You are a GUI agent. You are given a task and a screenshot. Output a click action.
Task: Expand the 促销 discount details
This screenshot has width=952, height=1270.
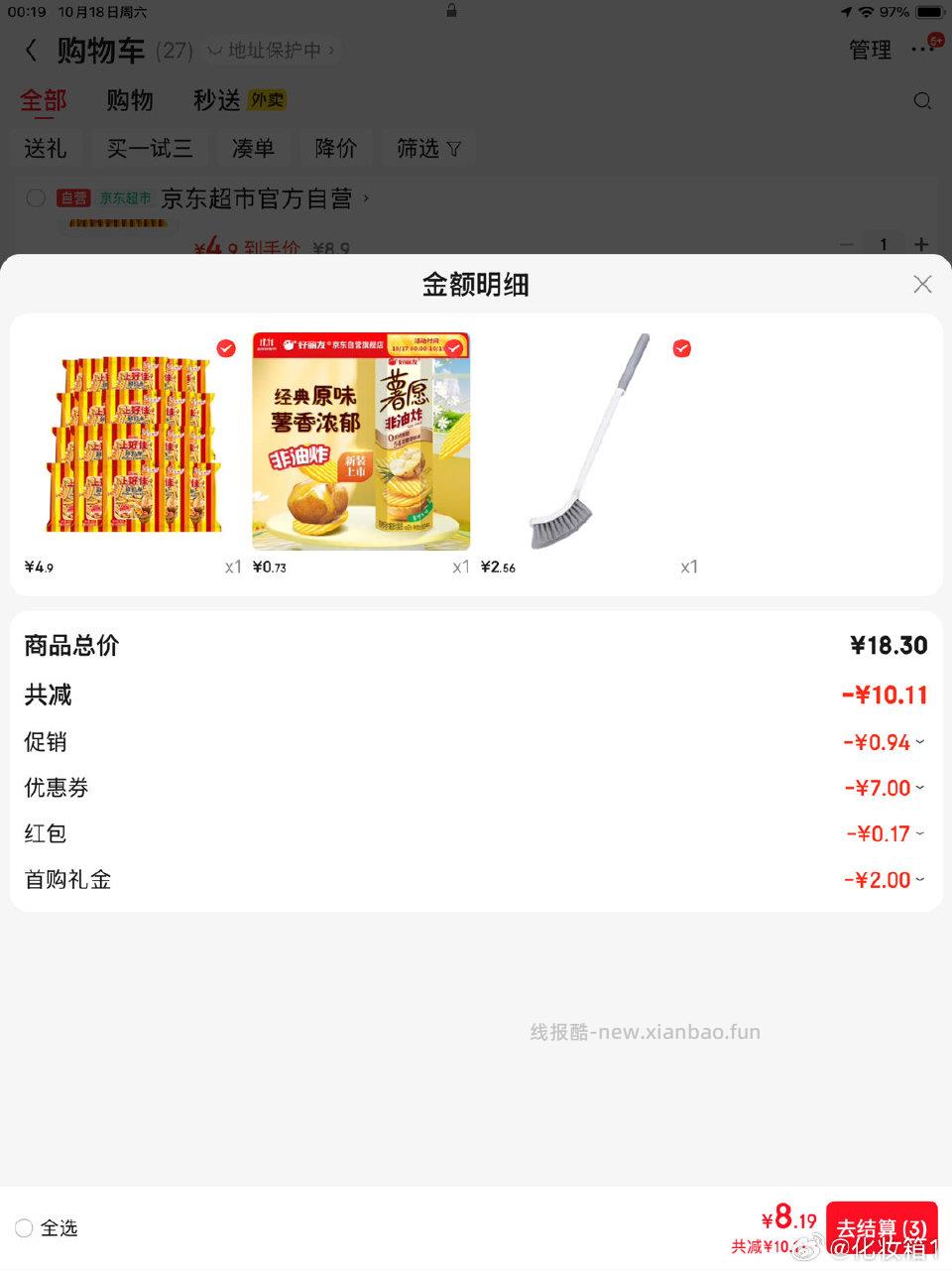(922, 741)
